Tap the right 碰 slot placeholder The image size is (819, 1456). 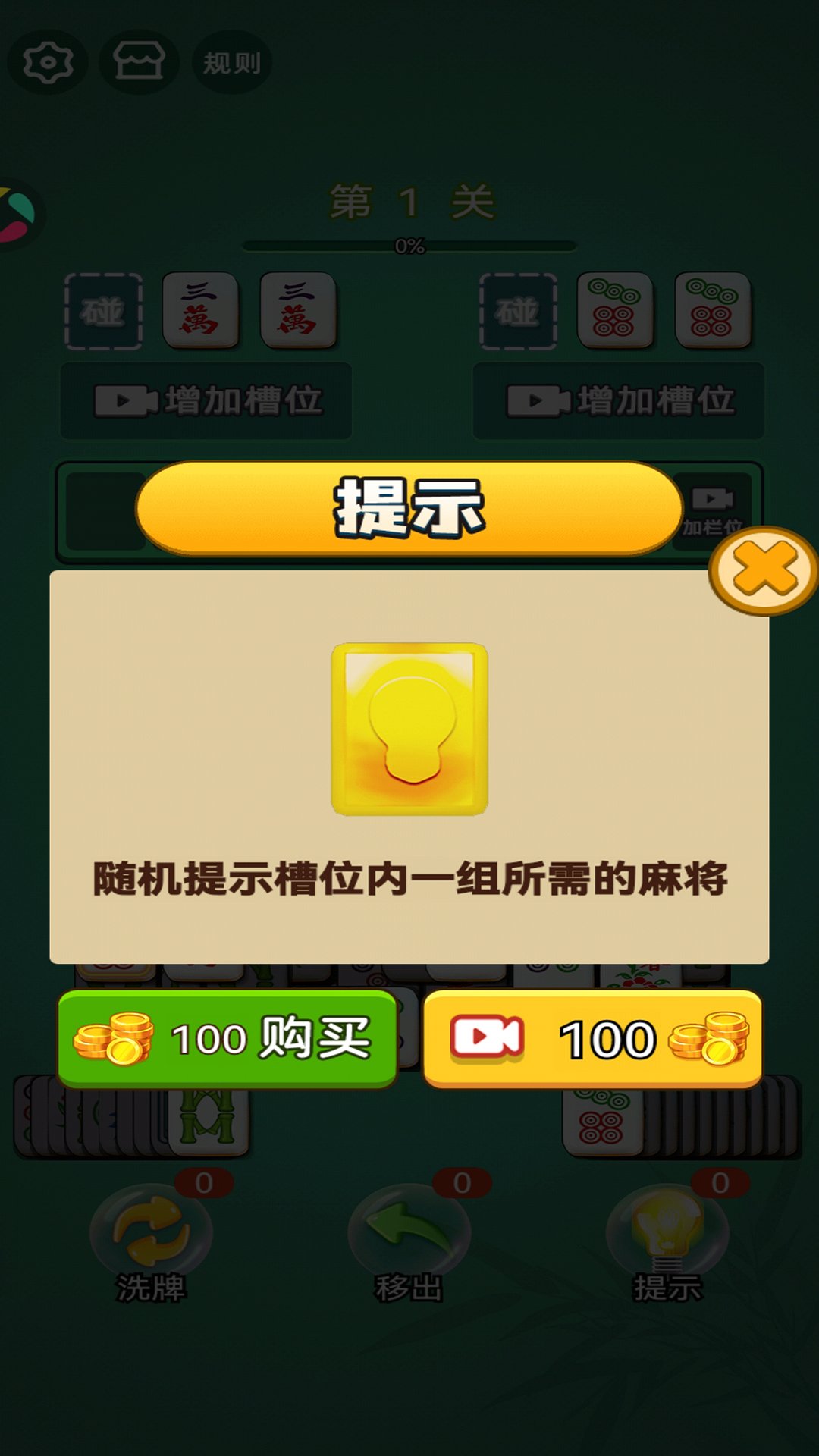(519, 311)
